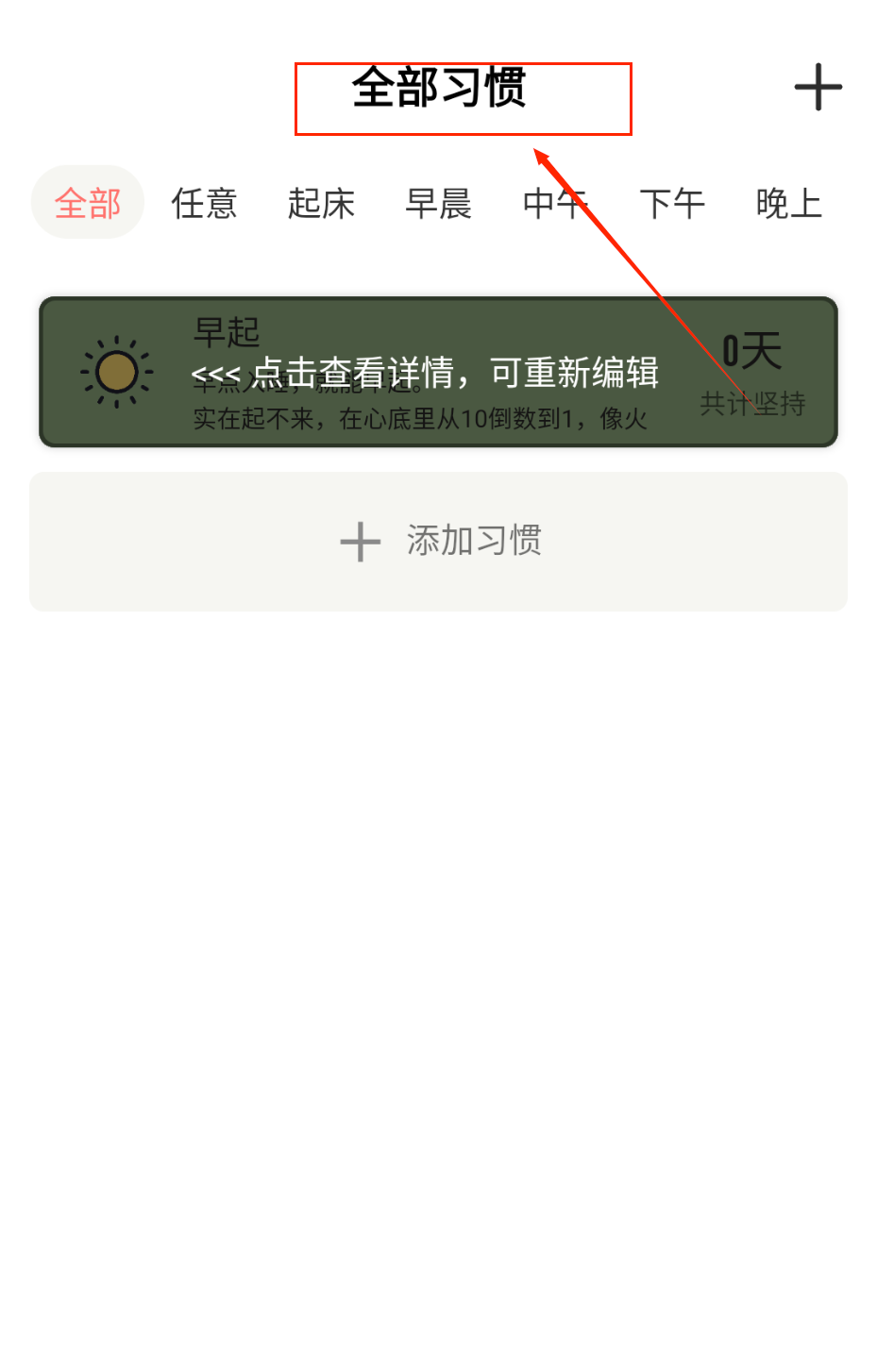The height and width of the screenshot is (1372, 877).
Task: Select the 全部 filter tab
Action: coord(88,203)
